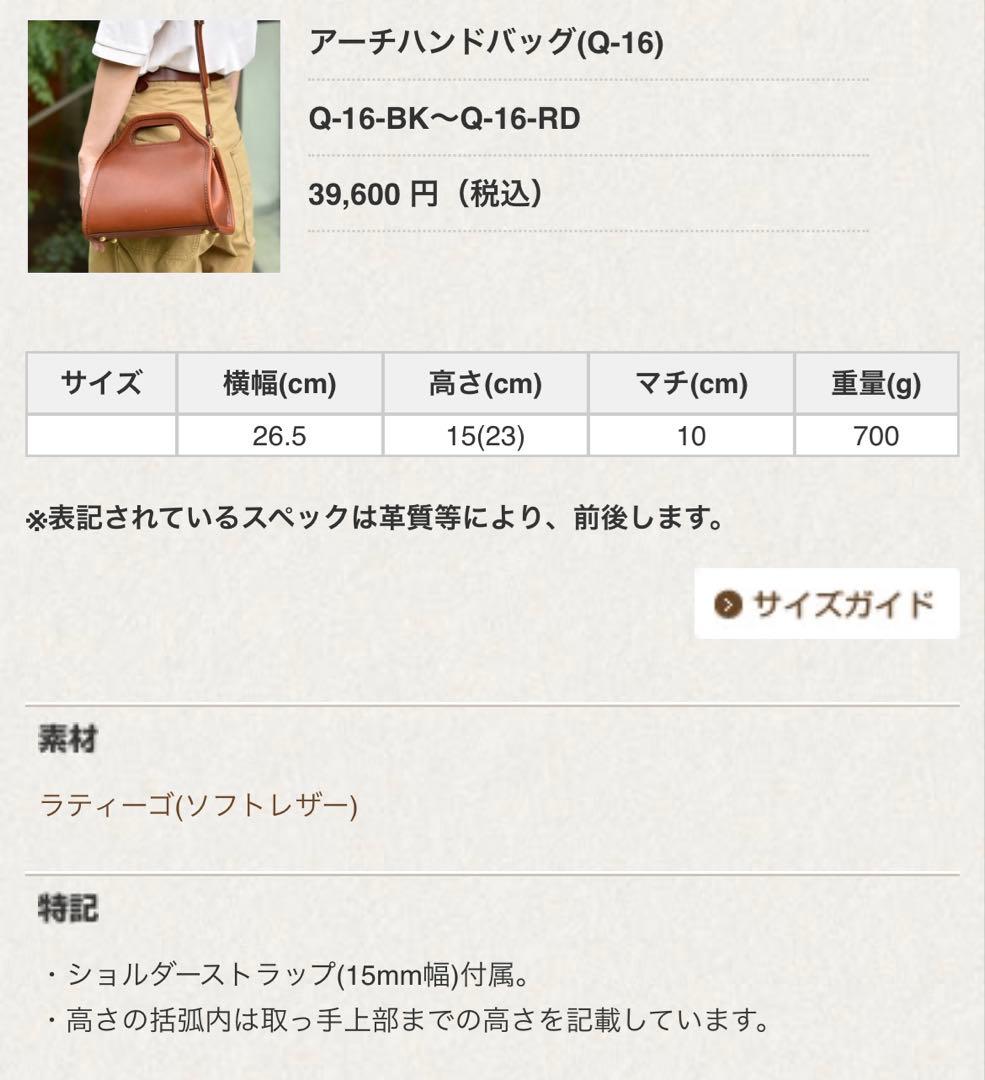Click the マチ(cm) table header
Image resolution: width=985 pixels, height=1080 pixels.
690,382
